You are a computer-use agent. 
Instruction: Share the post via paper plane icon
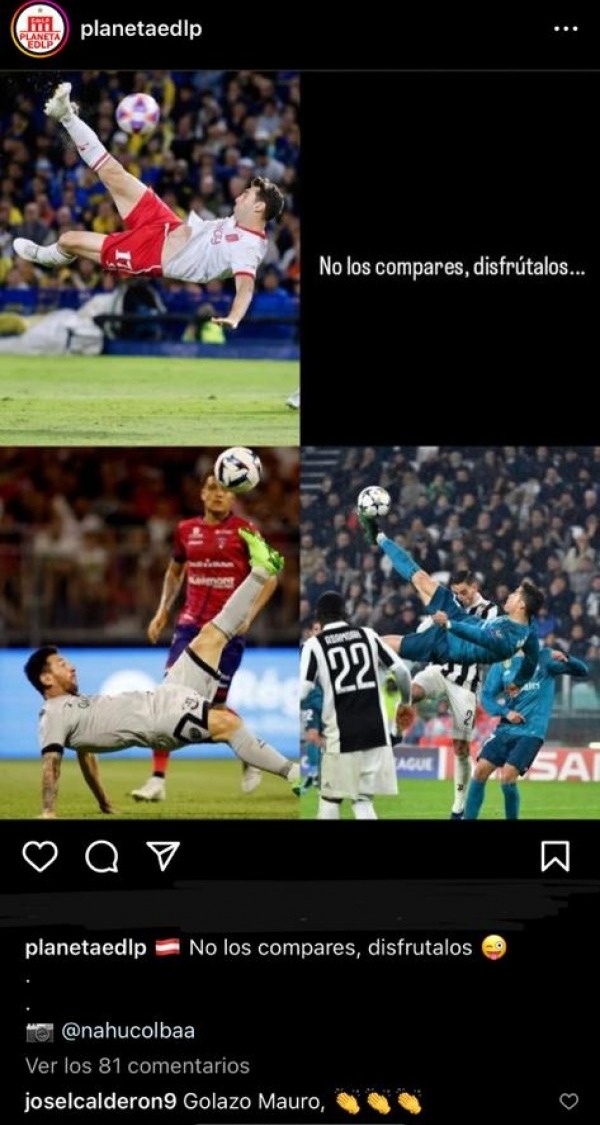163,856
